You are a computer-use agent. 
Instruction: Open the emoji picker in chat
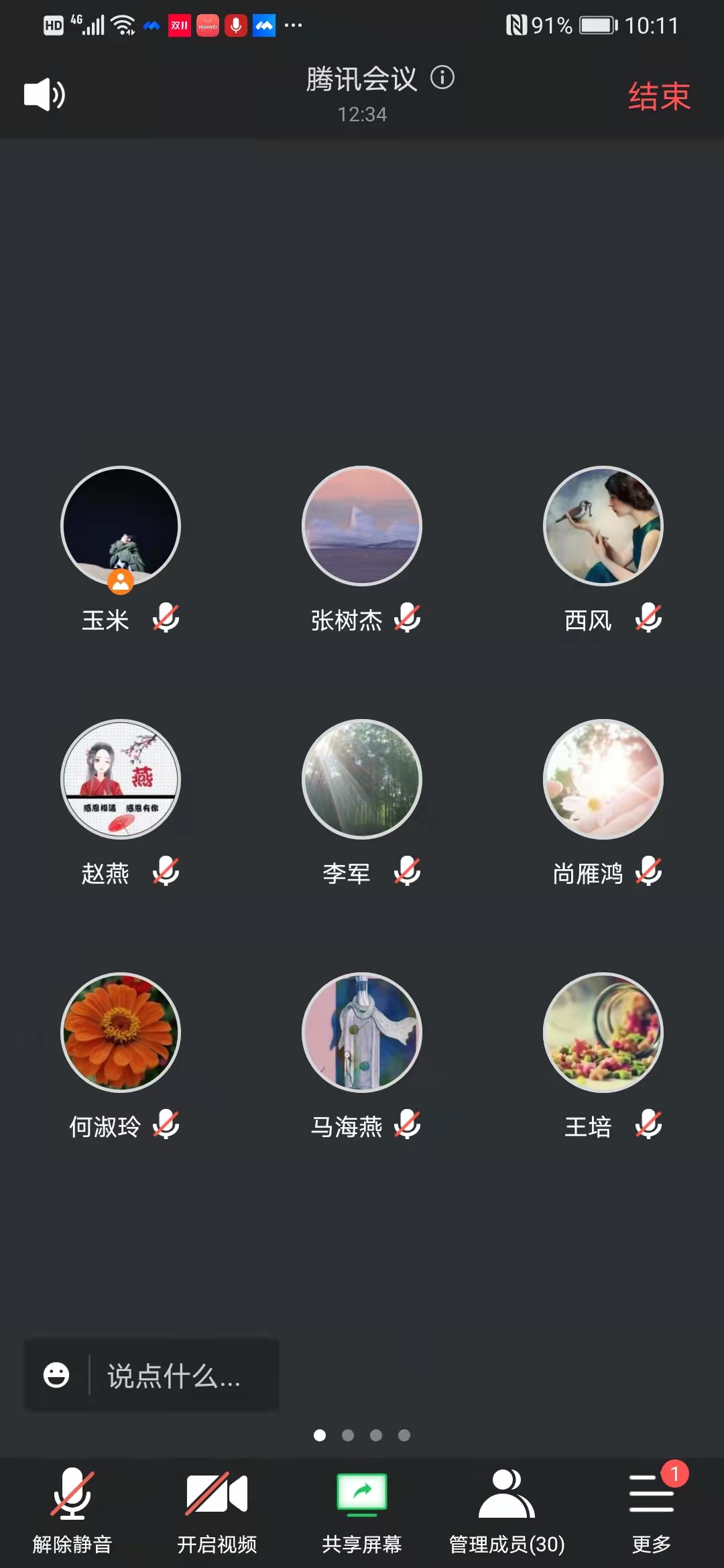[x=56, y=1375]
